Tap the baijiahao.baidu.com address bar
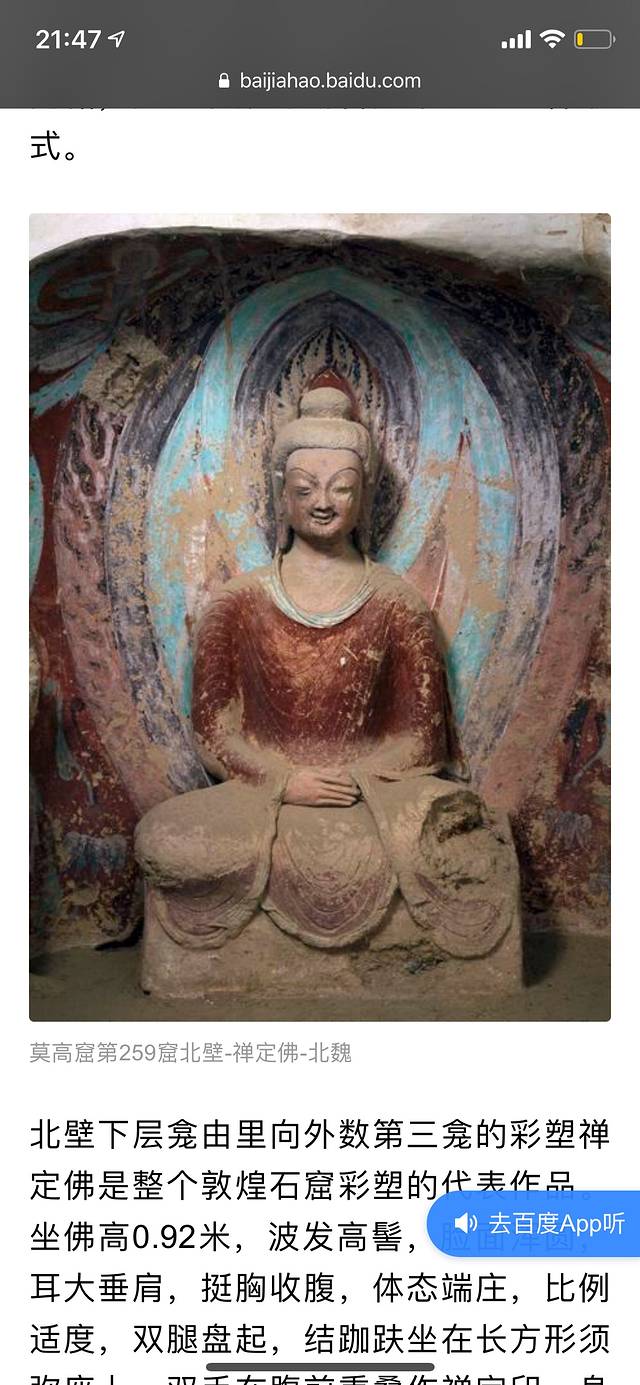The image size is (640, 1385). [x=320, y=81]
